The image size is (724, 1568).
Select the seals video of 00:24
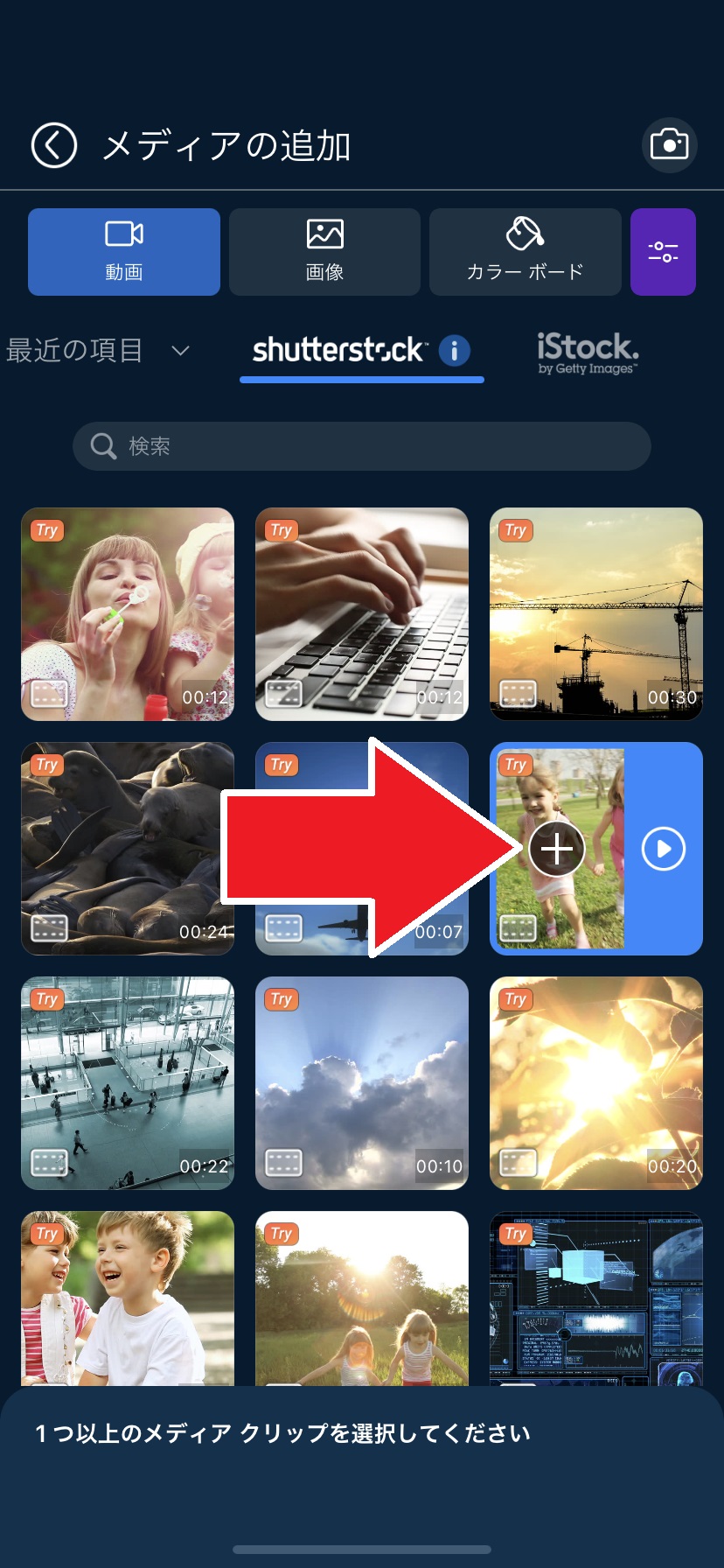(x=128, y=849)
